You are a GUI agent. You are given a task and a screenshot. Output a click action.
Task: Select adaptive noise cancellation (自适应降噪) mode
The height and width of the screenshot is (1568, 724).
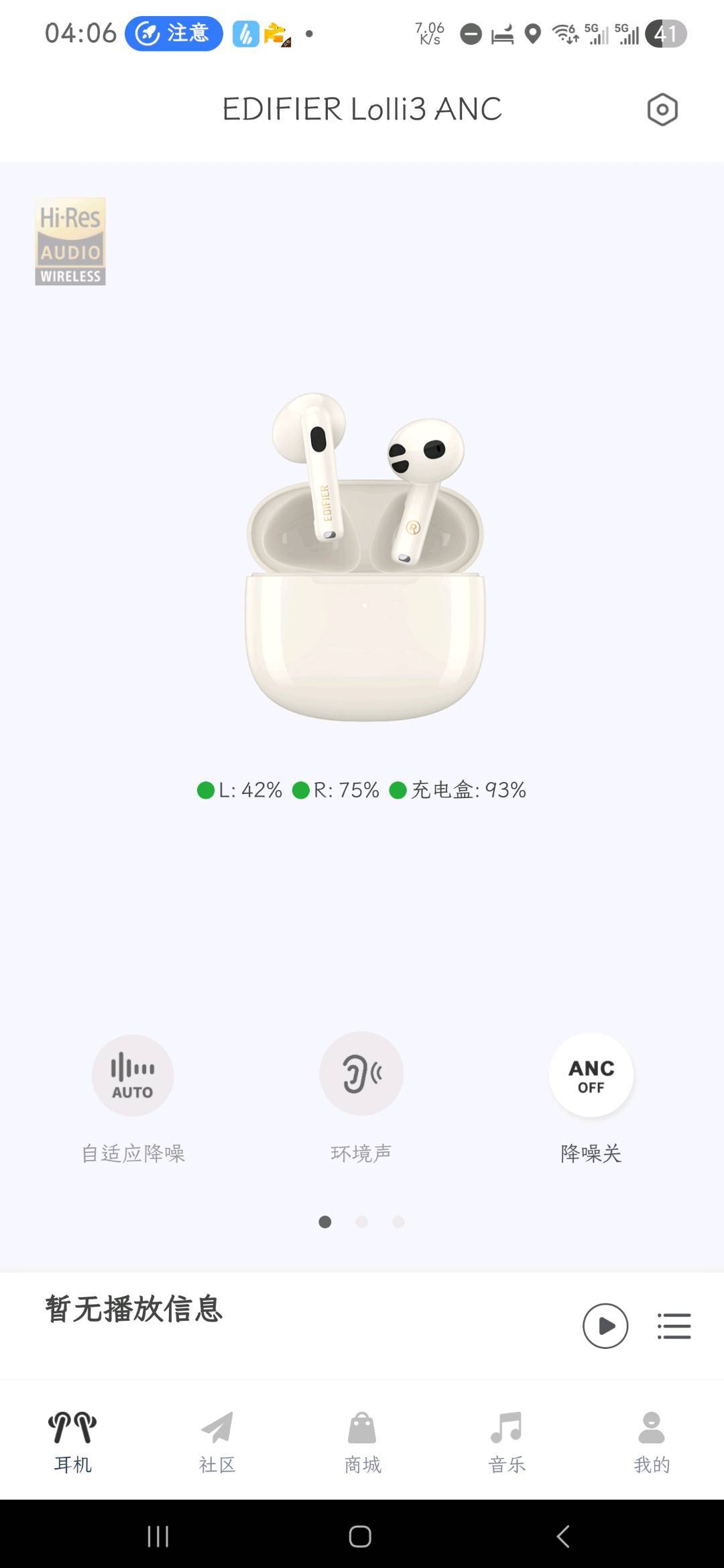[133, 1075]
